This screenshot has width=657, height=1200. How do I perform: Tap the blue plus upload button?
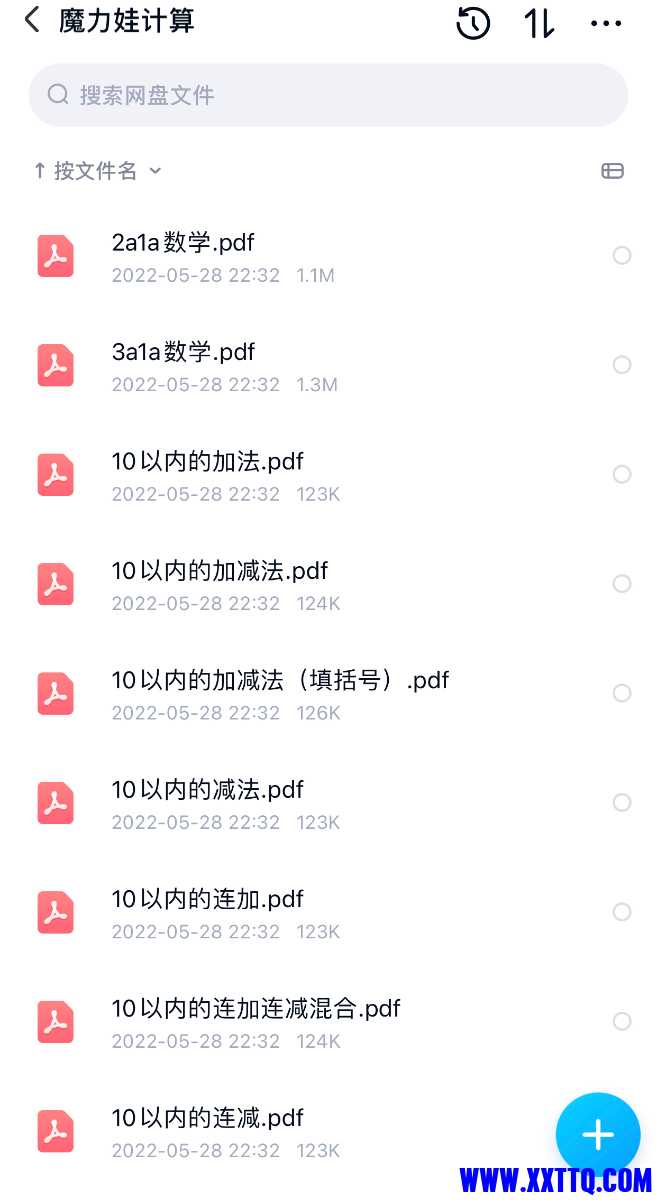pos(597,1134)
